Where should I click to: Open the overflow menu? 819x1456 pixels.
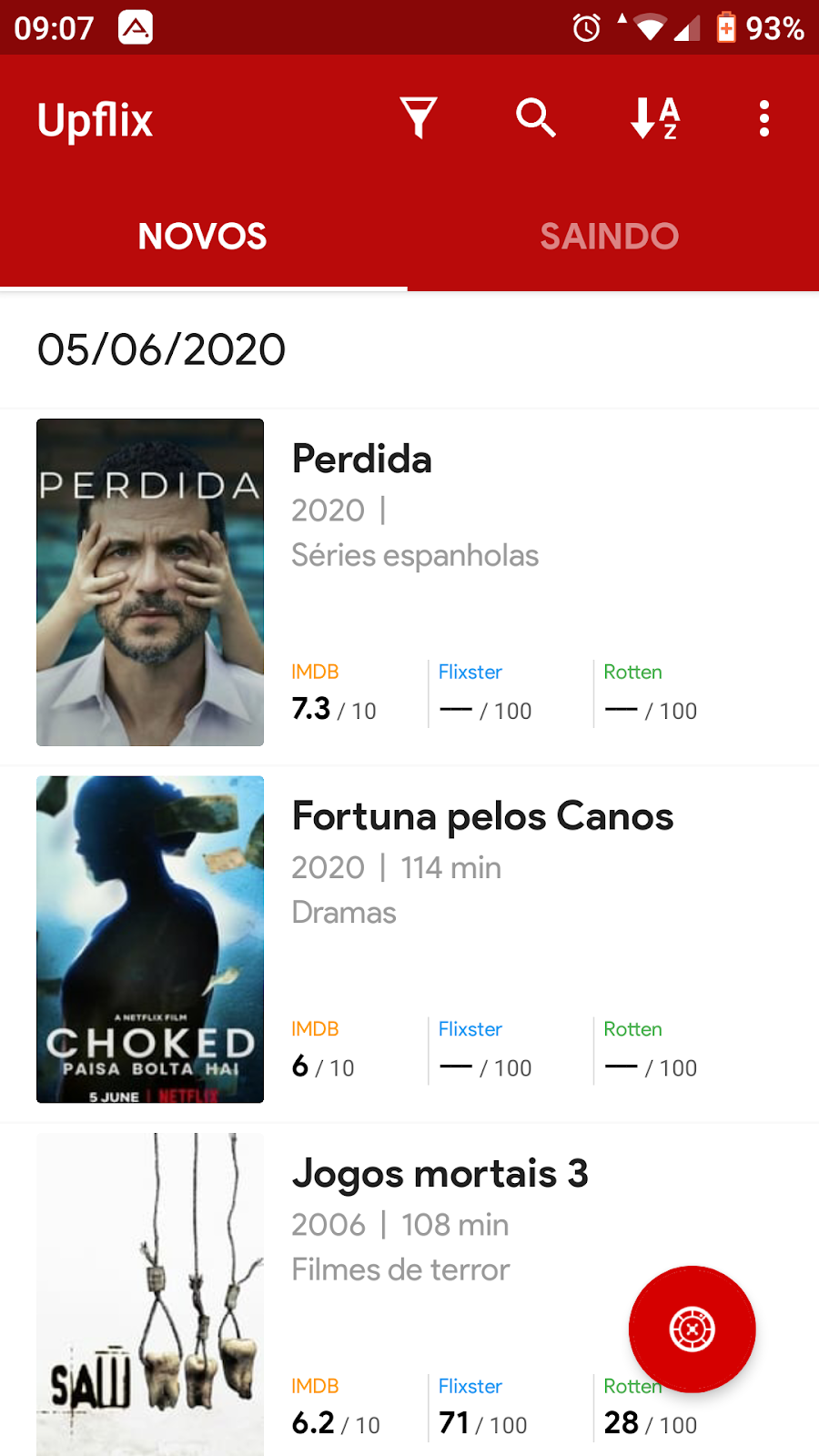(763, 118)
